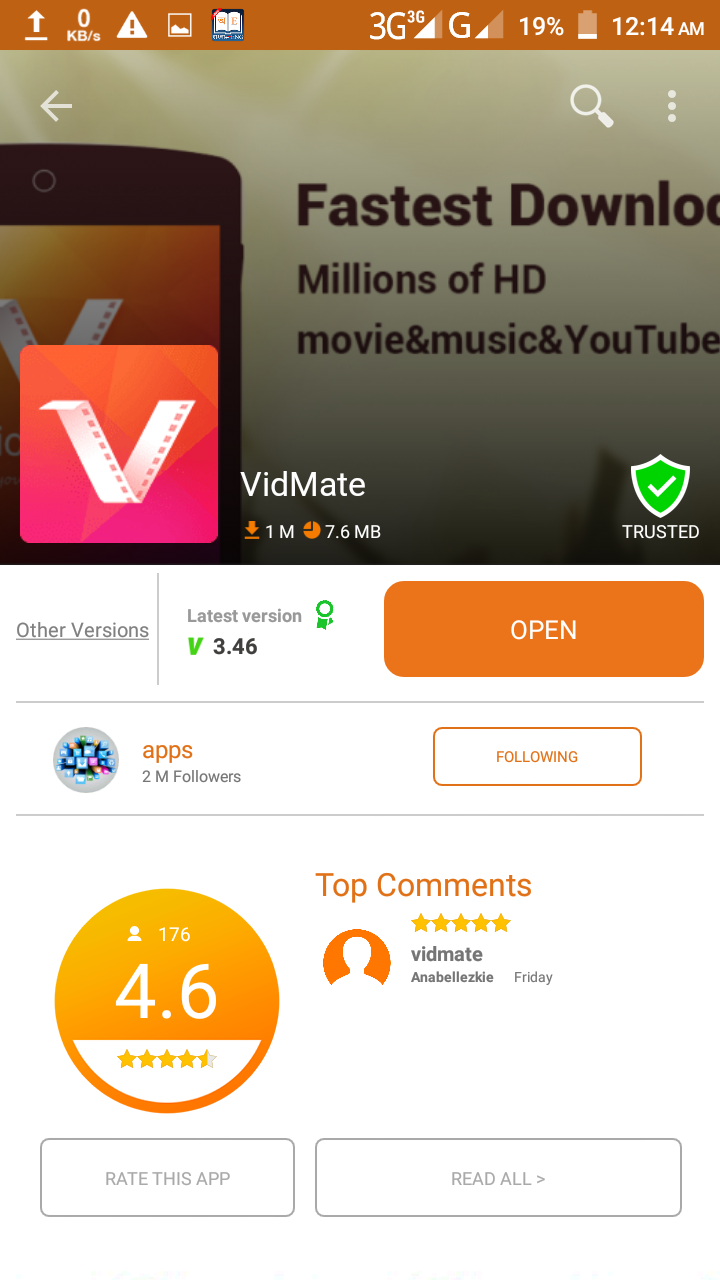The width and height of the screenshot is (720, 1280).
Task: Click the TRUSTED green shield badge
Action: pyautogui.click(x=660, y=493)
